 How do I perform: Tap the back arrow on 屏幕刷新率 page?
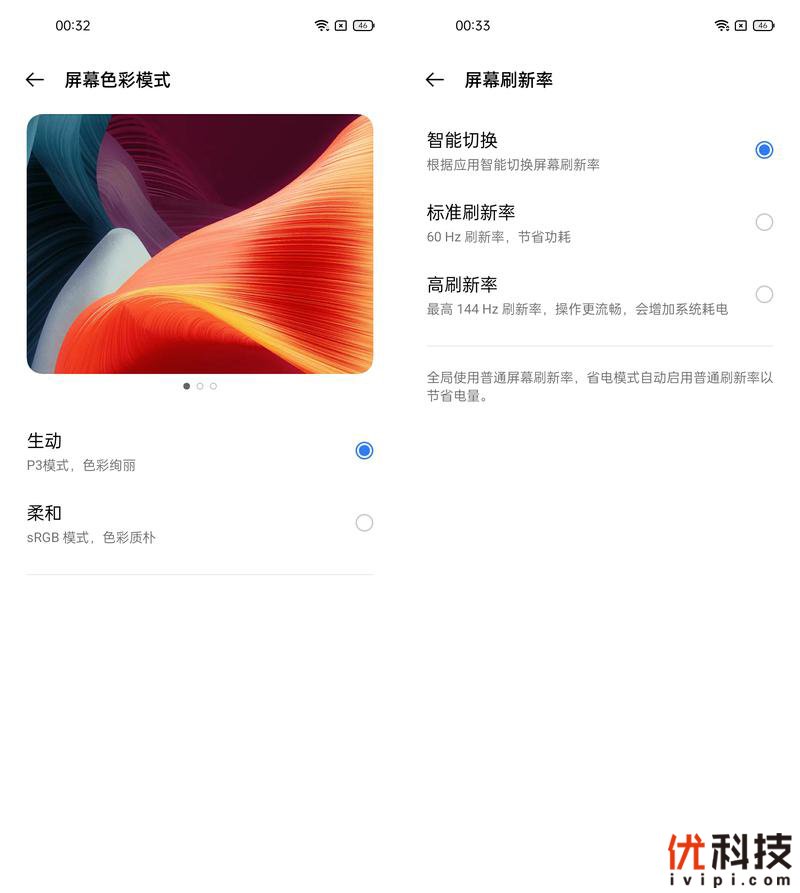434,80
